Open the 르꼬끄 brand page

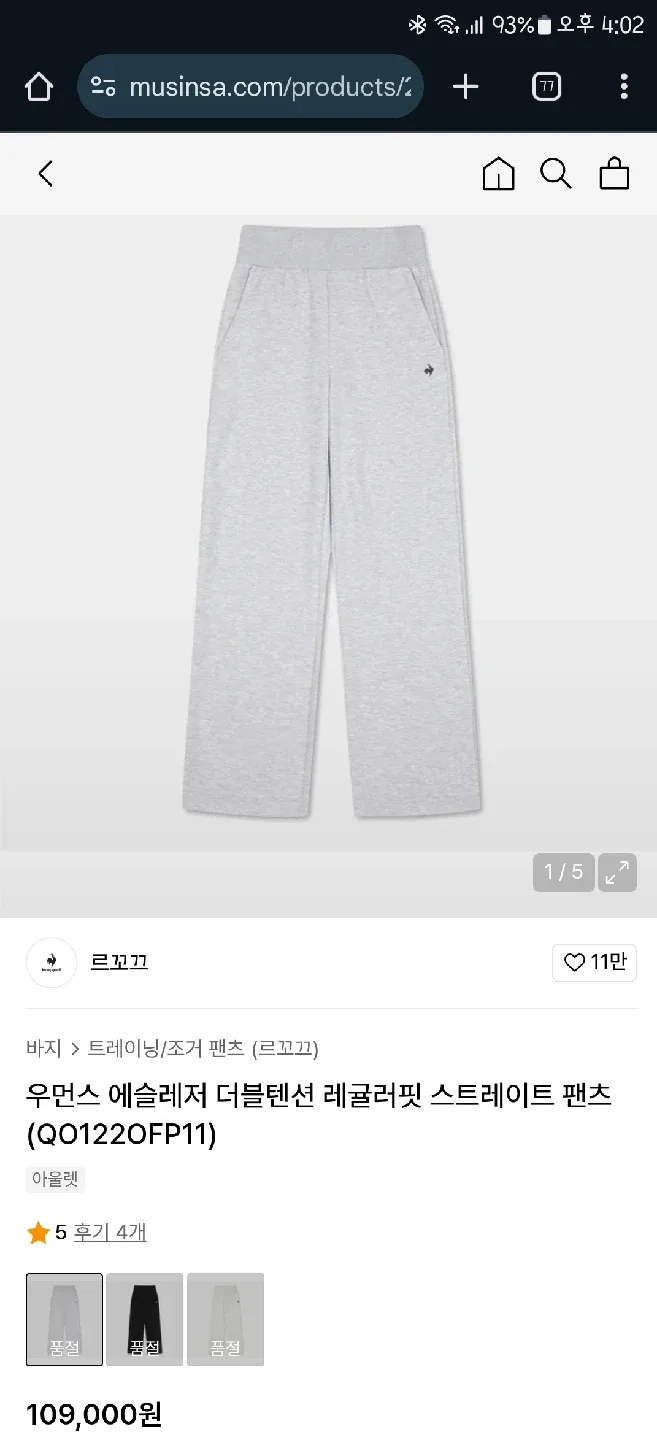click(x=119, y=962)
